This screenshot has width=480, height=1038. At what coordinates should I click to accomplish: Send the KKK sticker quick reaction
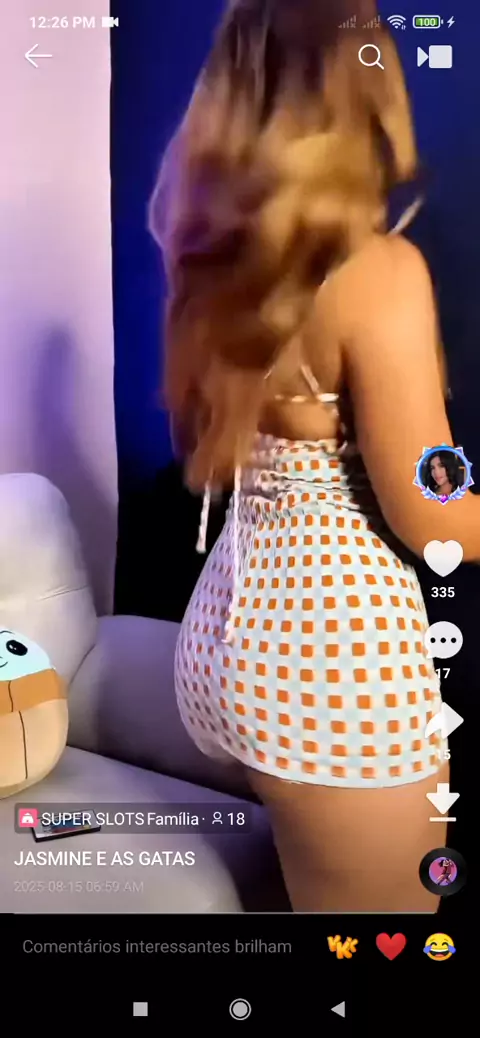pos(342,947)
